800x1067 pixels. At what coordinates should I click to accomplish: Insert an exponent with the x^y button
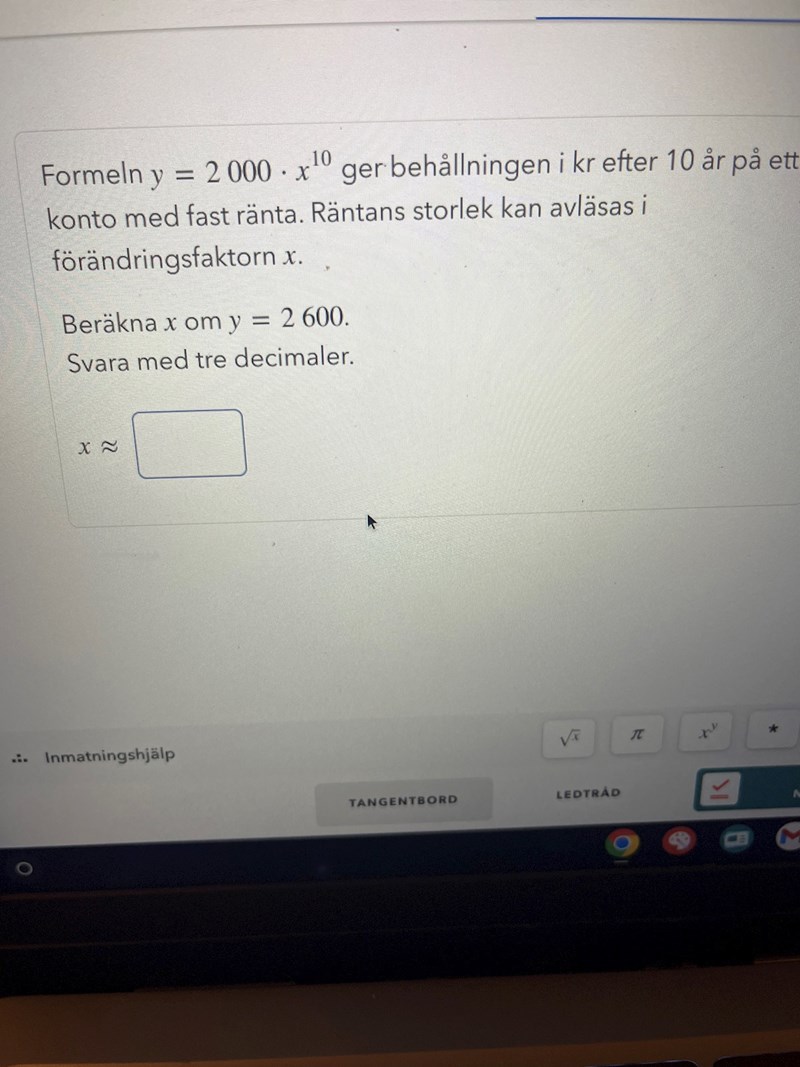(x=707, y=733)
